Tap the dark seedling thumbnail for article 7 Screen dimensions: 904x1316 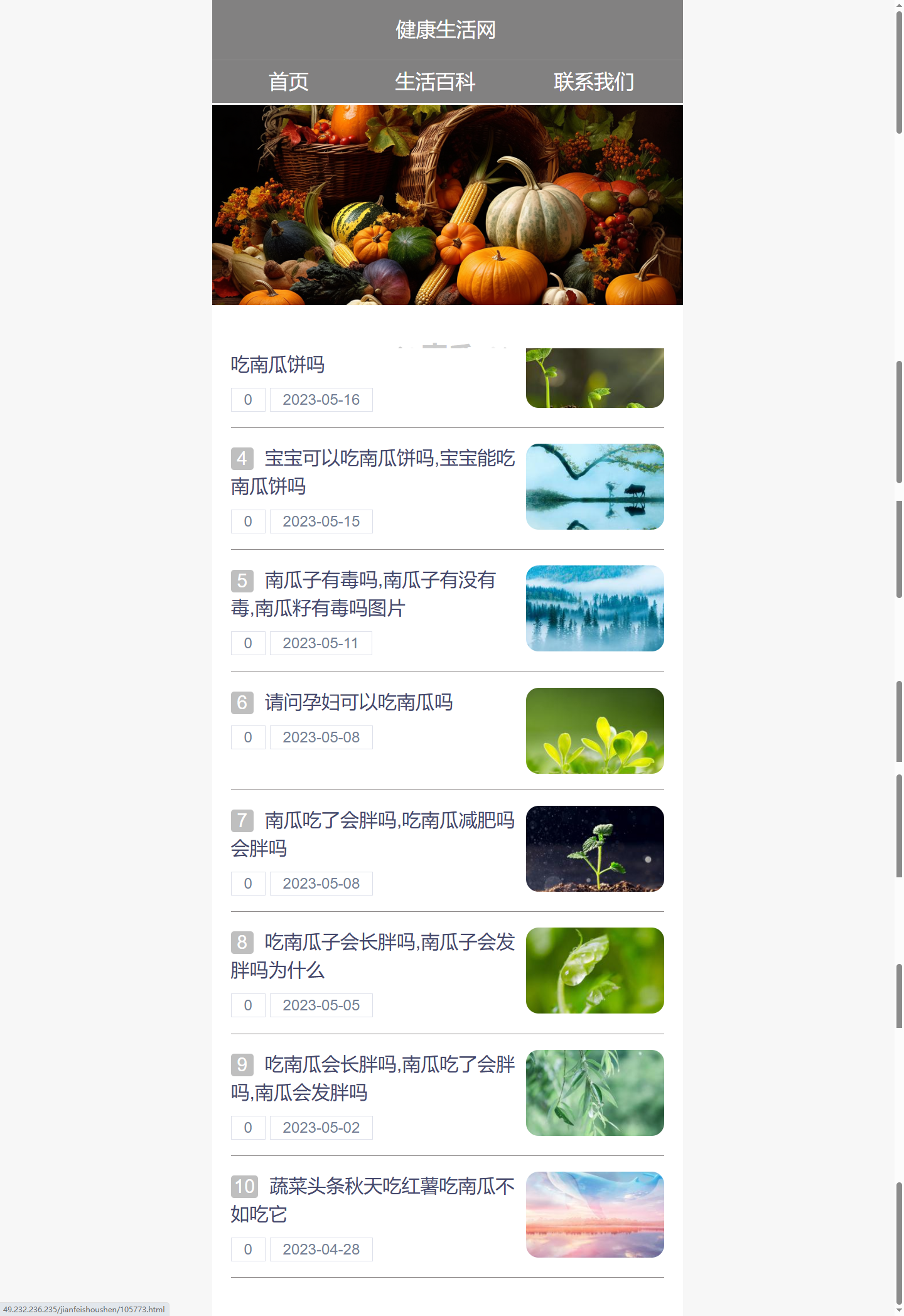click(x=595, y=848)
